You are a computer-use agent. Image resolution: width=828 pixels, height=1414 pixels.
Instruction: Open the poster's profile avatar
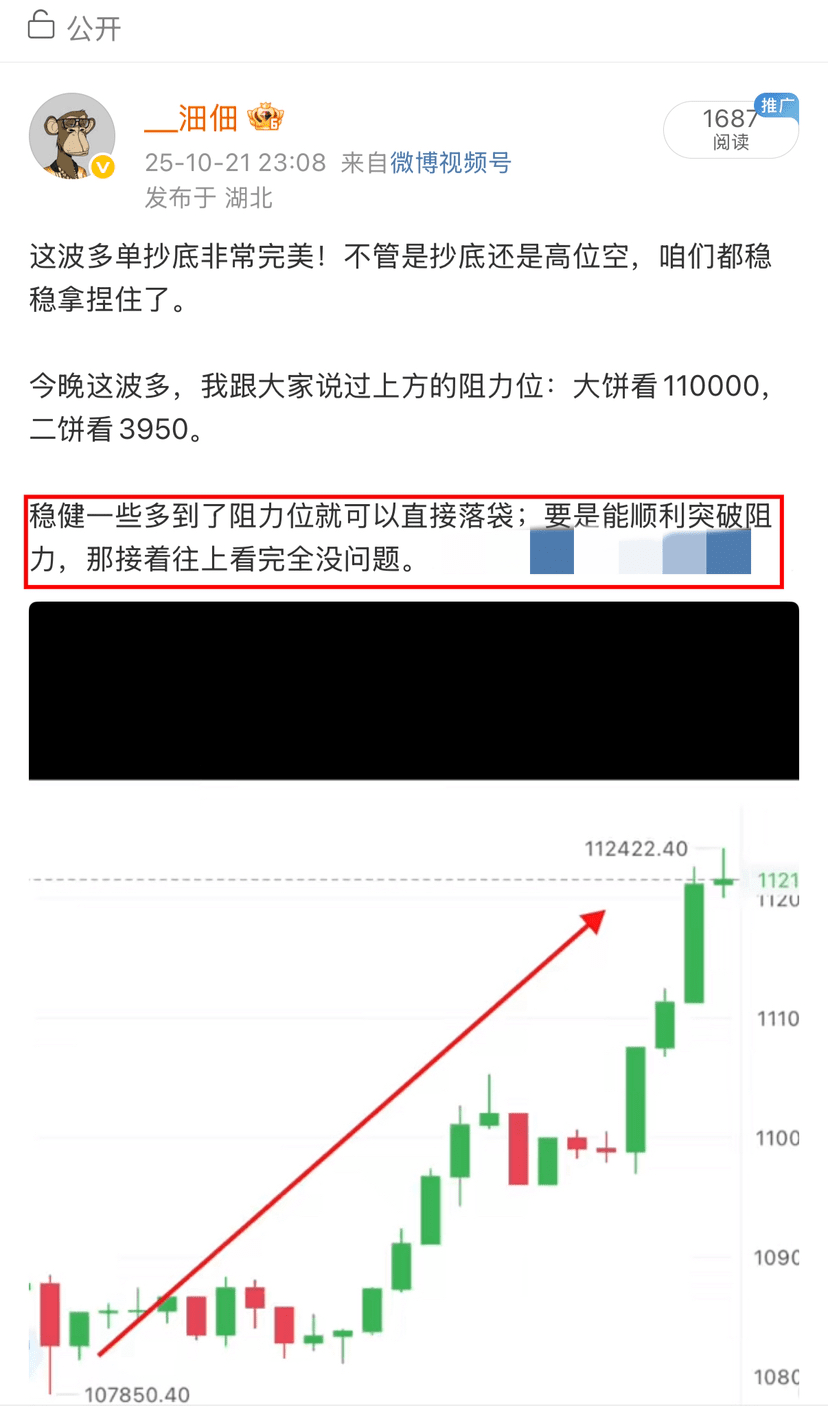(x=72, y=137)
